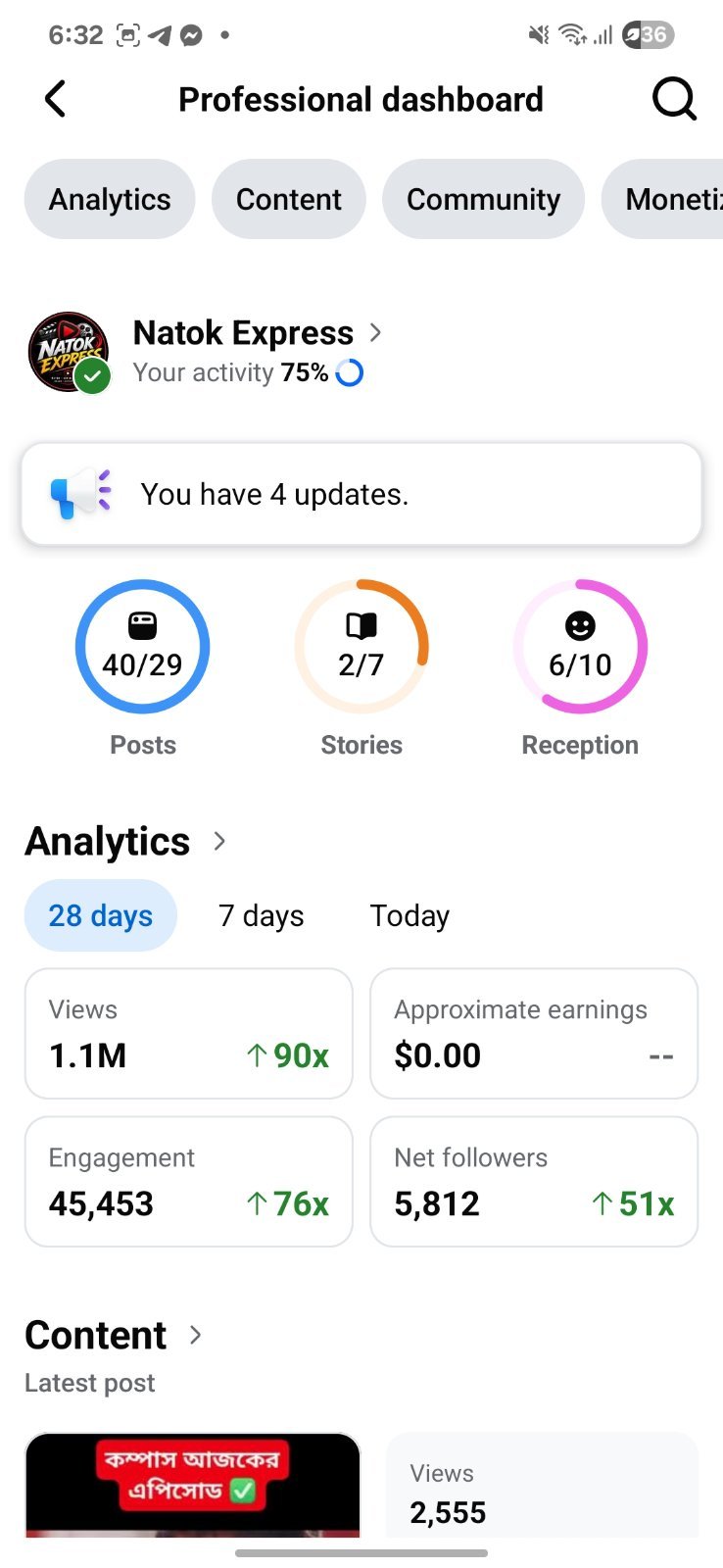The width and height of the screenshot is (723, 1568).
Task: Switch to the Today range
Action: [x=410, y=915]
